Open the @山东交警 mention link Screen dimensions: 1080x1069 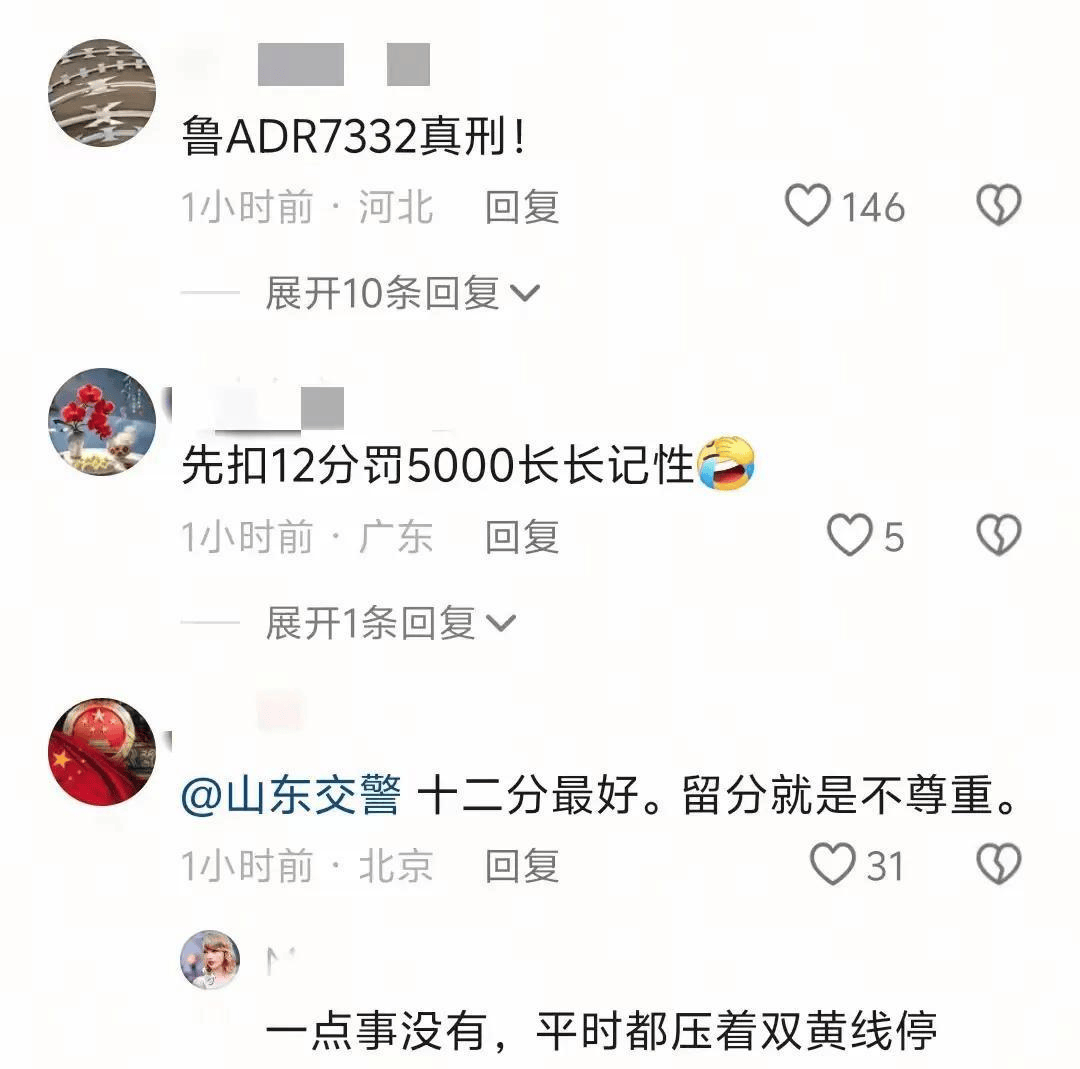click(x=291, y=798)
